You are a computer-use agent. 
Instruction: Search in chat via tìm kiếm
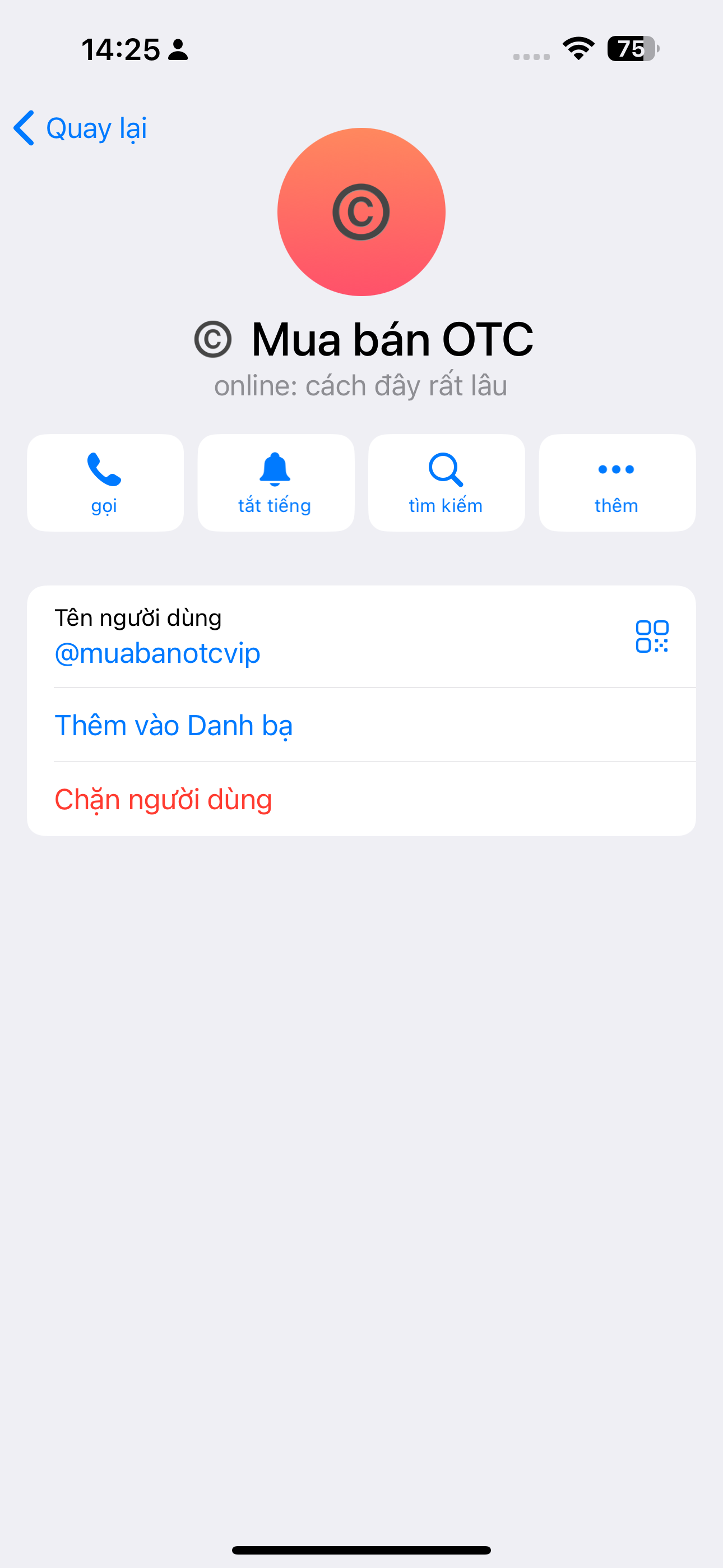(x=447, y=483)
